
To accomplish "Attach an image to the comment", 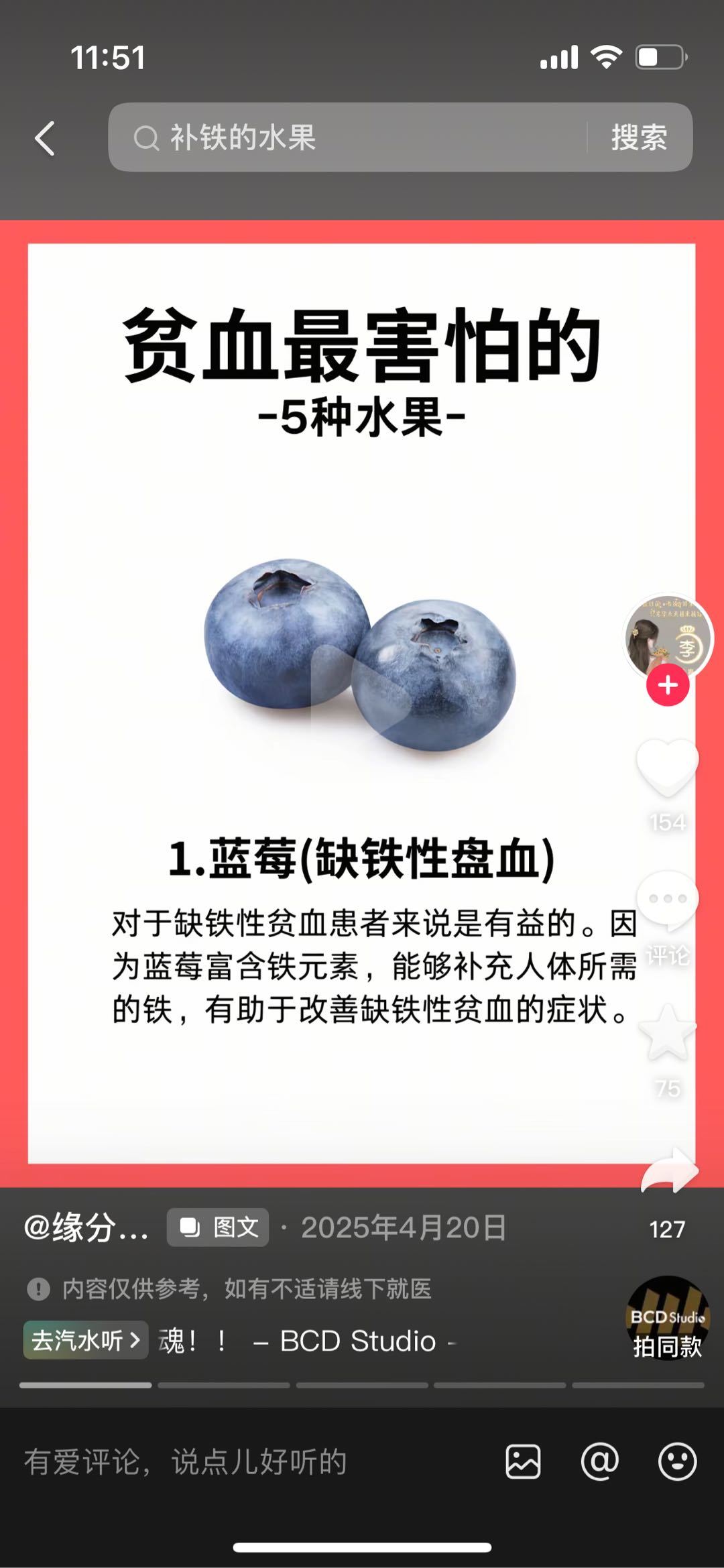I will (523, 1462).
